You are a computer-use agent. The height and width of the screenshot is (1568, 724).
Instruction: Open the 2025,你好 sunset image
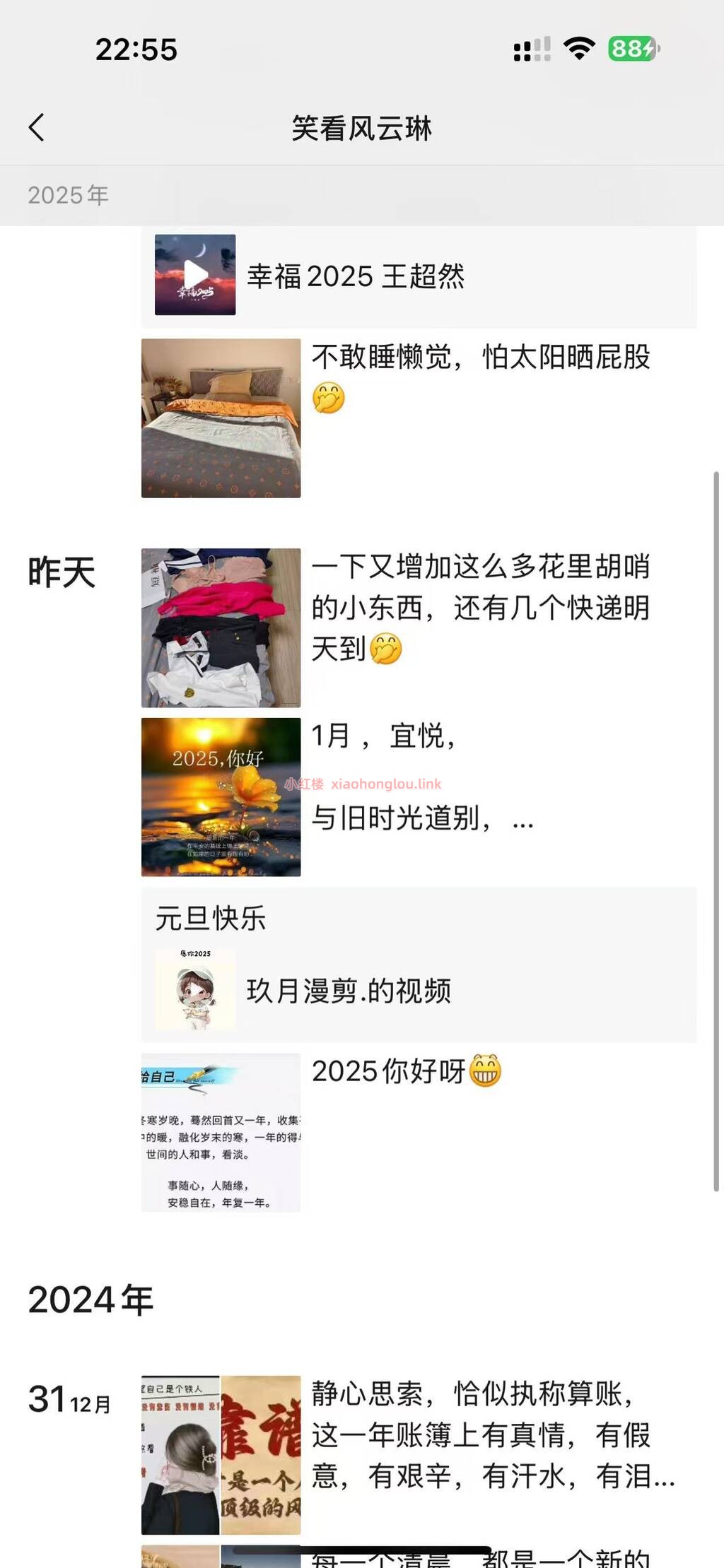(x=221, y=797)
